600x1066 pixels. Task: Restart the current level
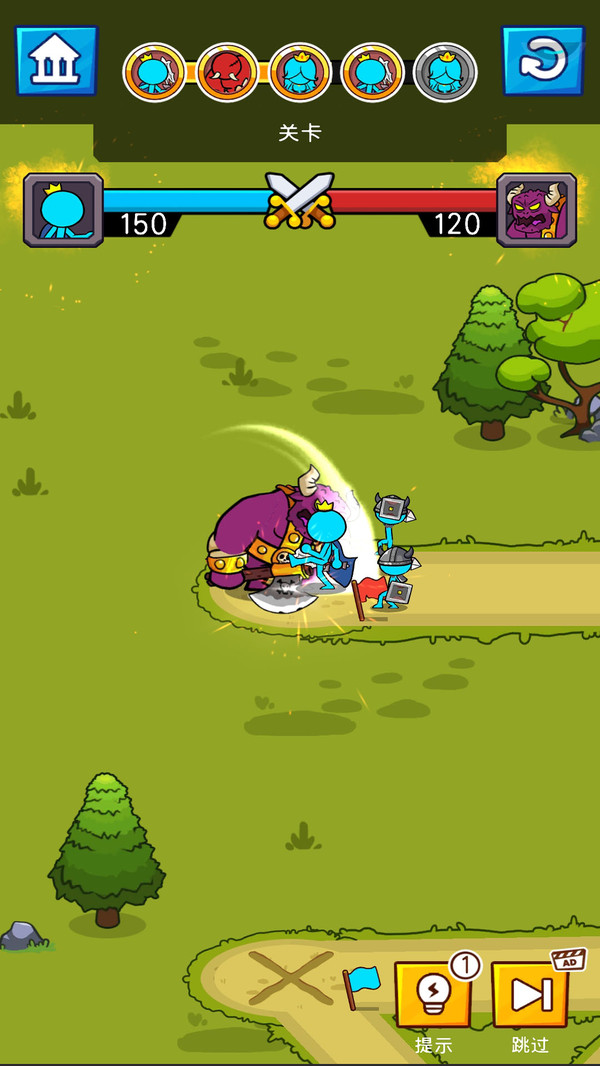coord(542,61)
